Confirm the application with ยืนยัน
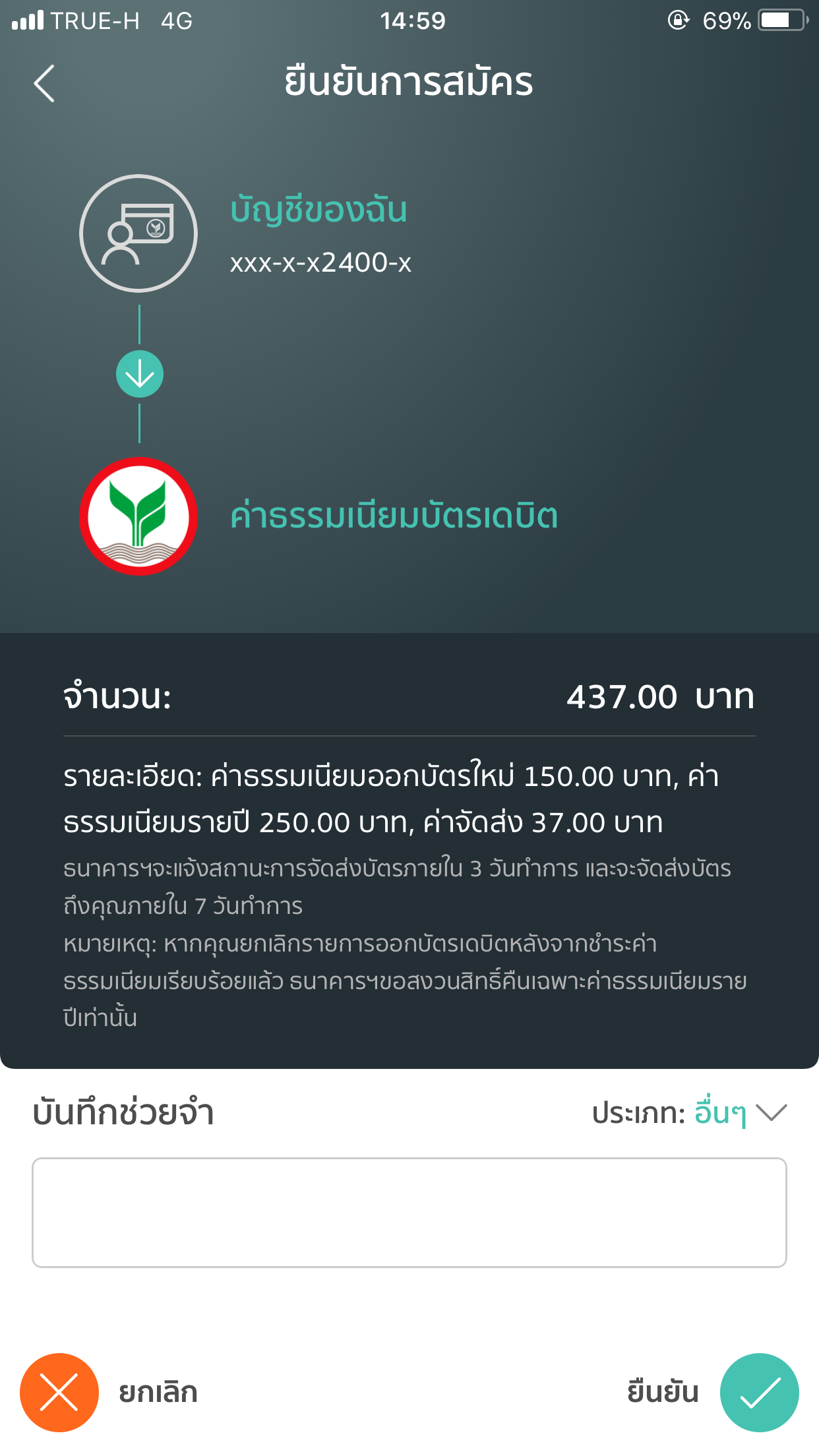Image resolution: width=819 pixels, height=1456 pixels. coord(758,1392)
